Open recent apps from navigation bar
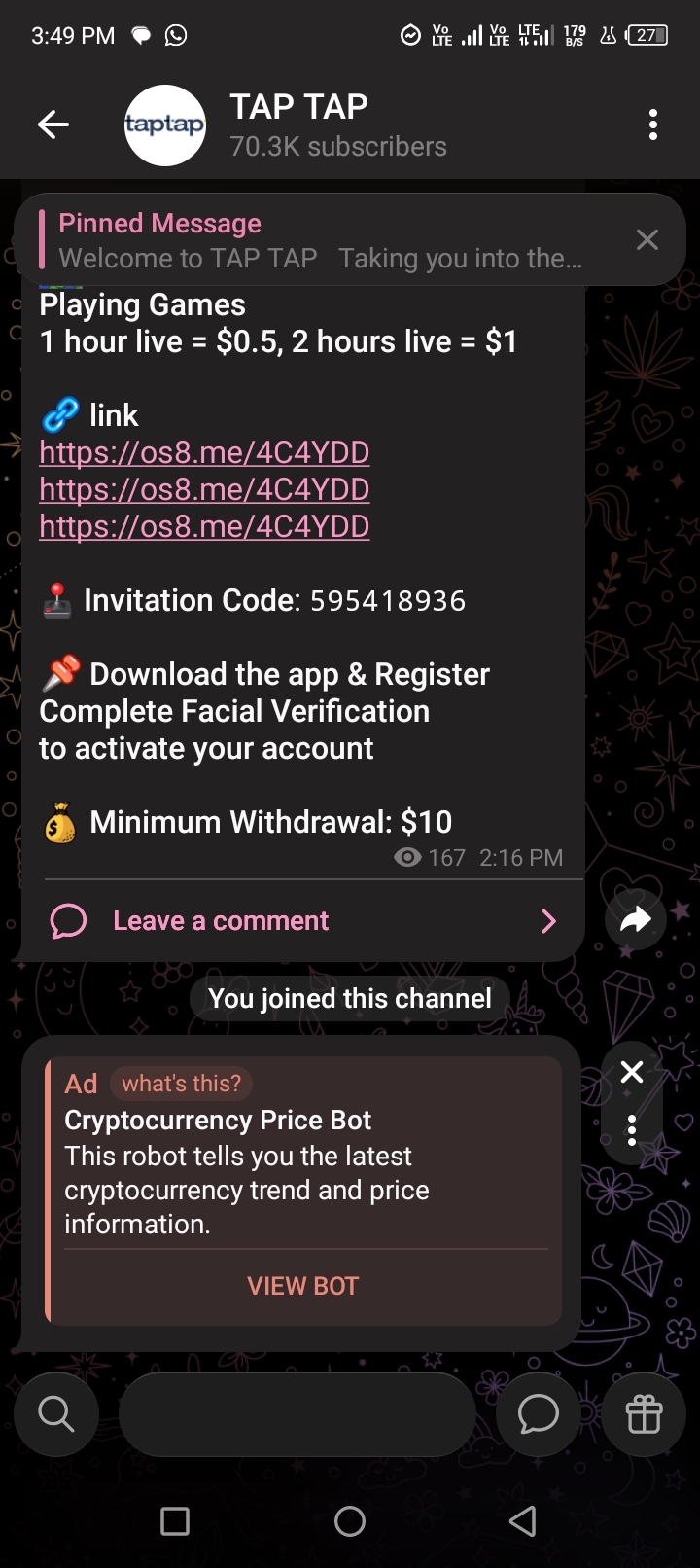The height and width of the screenshot is (1568, 700). coord(175,1521)
